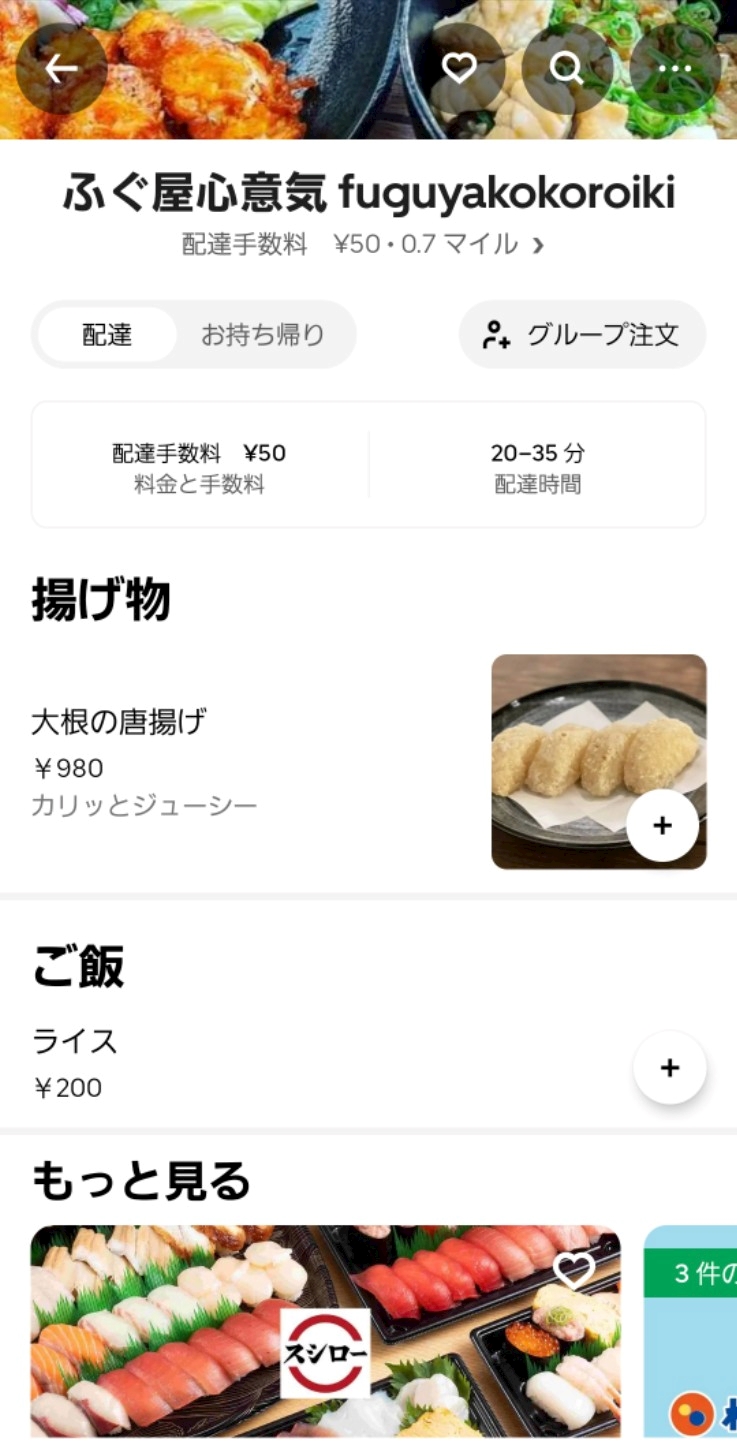Add ライス to the cart
737x1451 pixels.
click(670, 1067)
